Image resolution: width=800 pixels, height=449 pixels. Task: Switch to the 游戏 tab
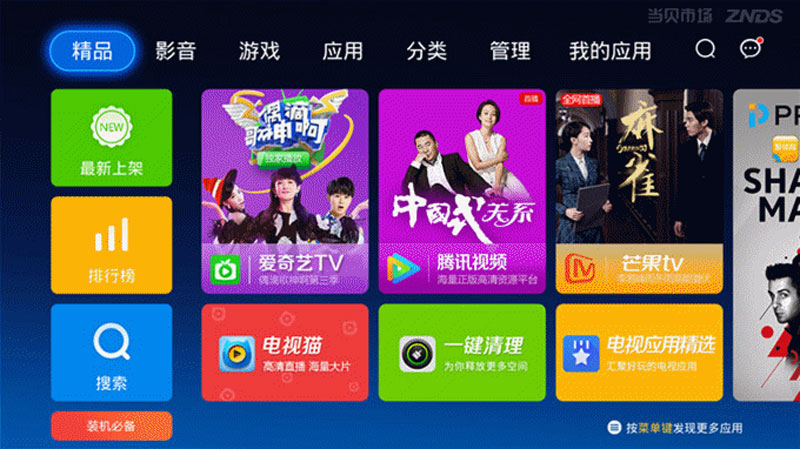[259, 51]
